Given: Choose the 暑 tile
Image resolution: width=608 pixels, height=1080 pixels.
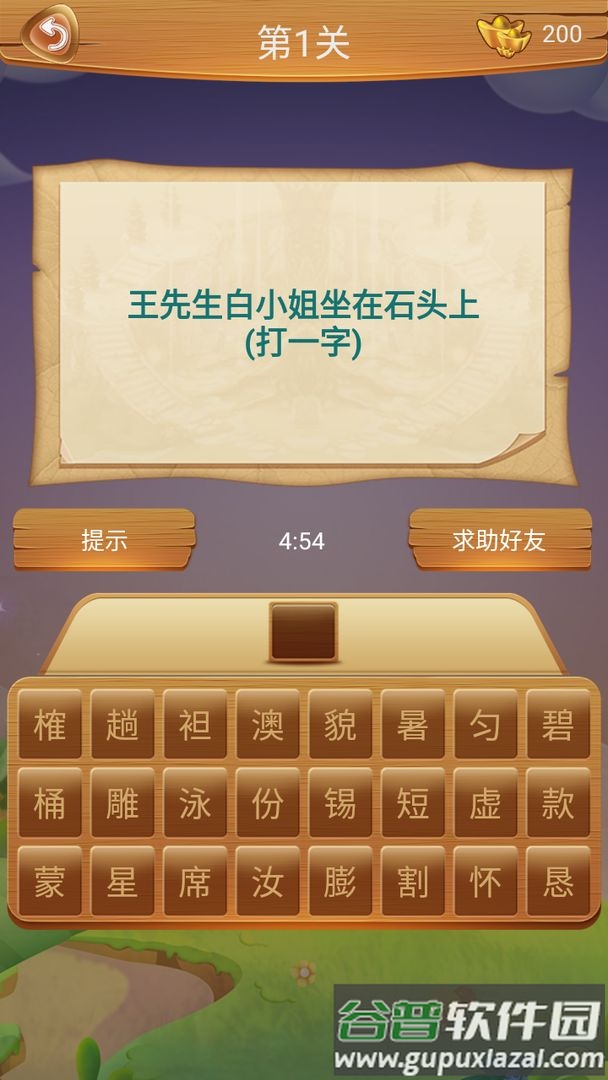Looking at the screenshot, I should pos(413,726).
